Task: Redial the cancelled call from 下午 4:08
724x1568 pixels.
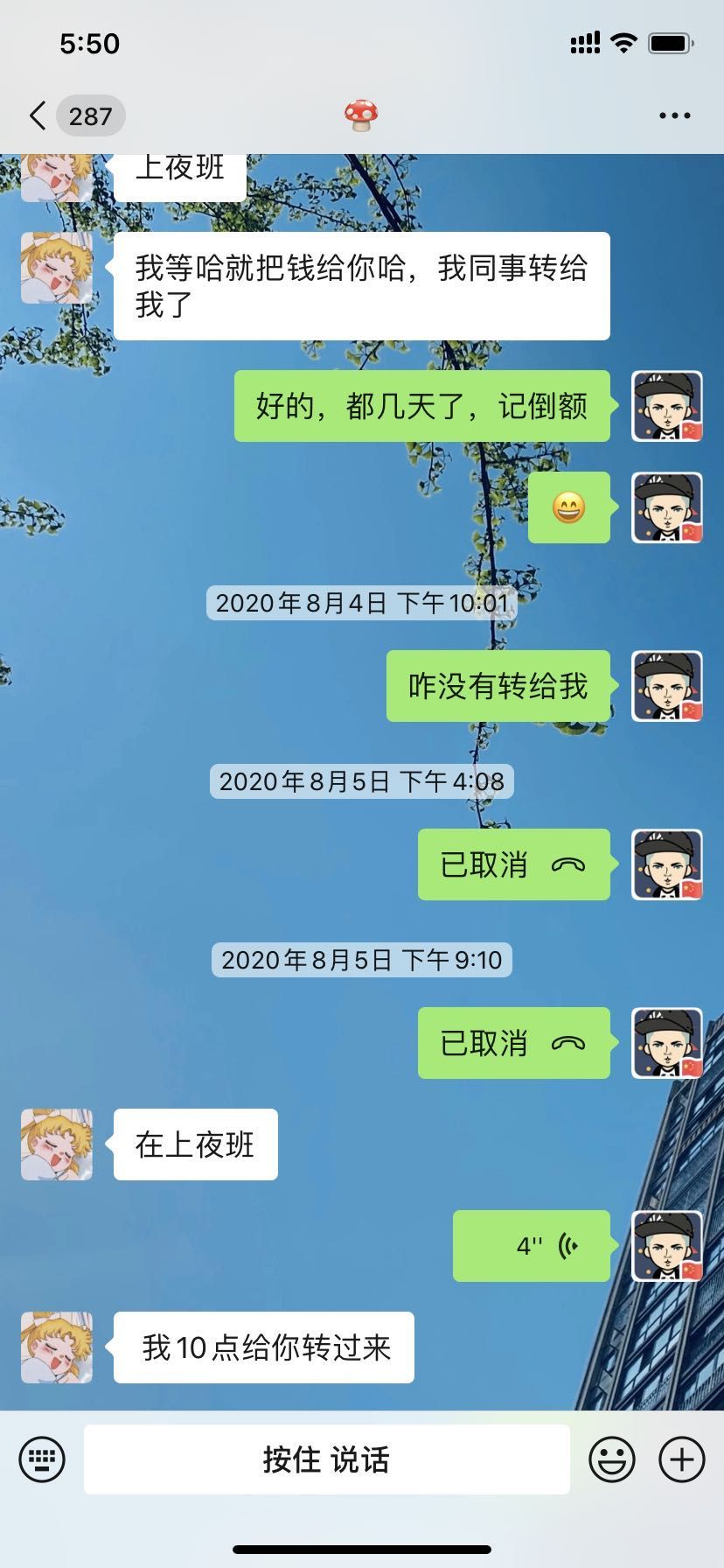Action: click(x=513, y=864)
